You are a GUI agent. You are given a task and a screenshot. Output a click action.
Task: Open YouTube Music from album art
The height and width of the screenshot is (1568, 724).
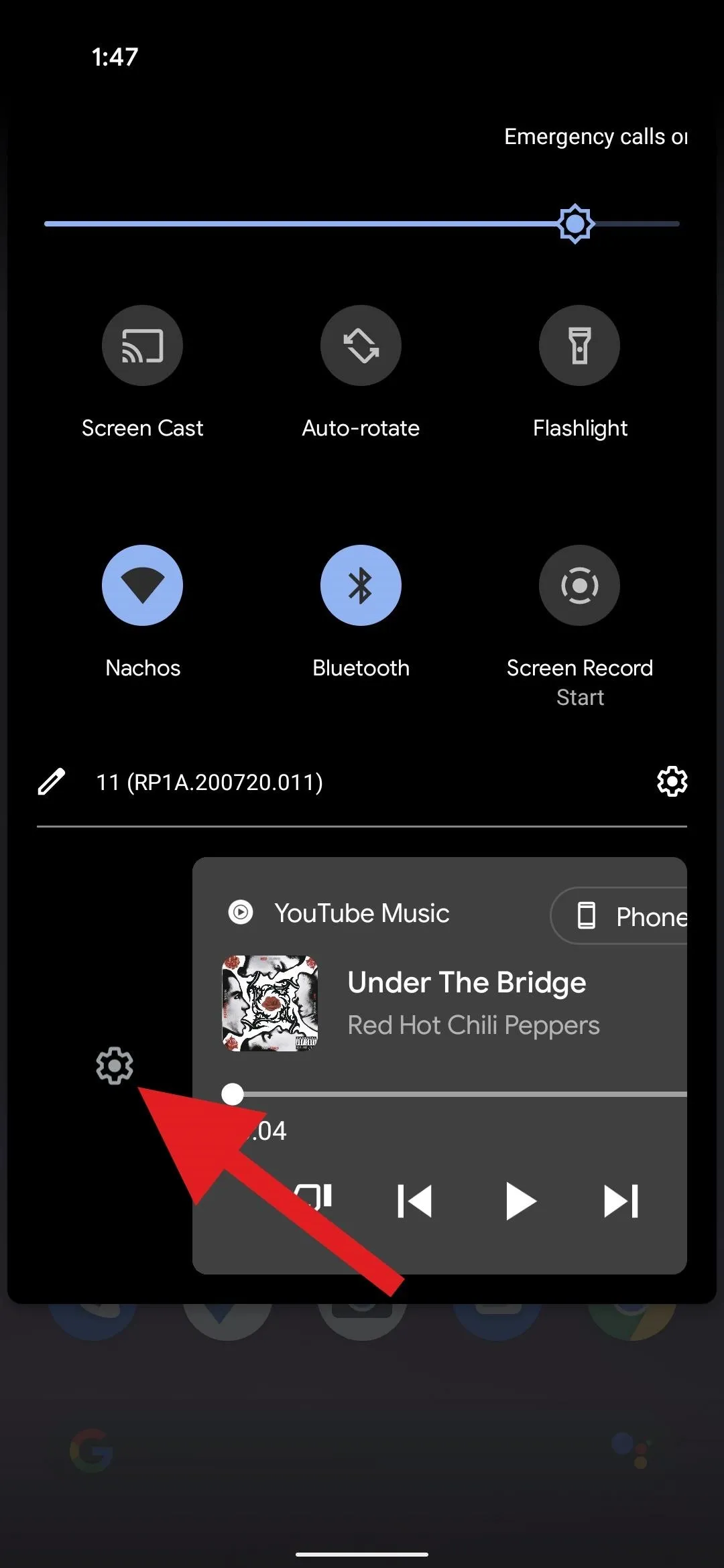point(269,1003)
